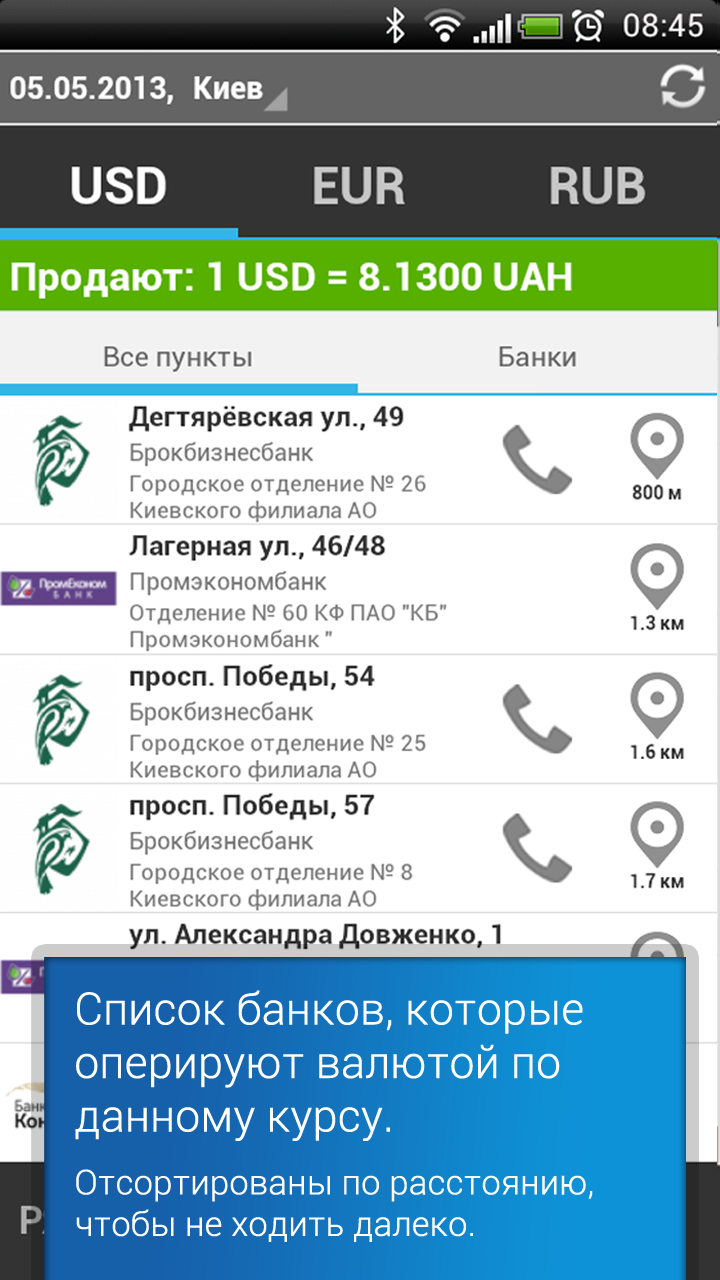Image resolution: width=720 pixels, height=1280 pixels.
Task: Show only Банки tab
Action: tap(537, 358)
